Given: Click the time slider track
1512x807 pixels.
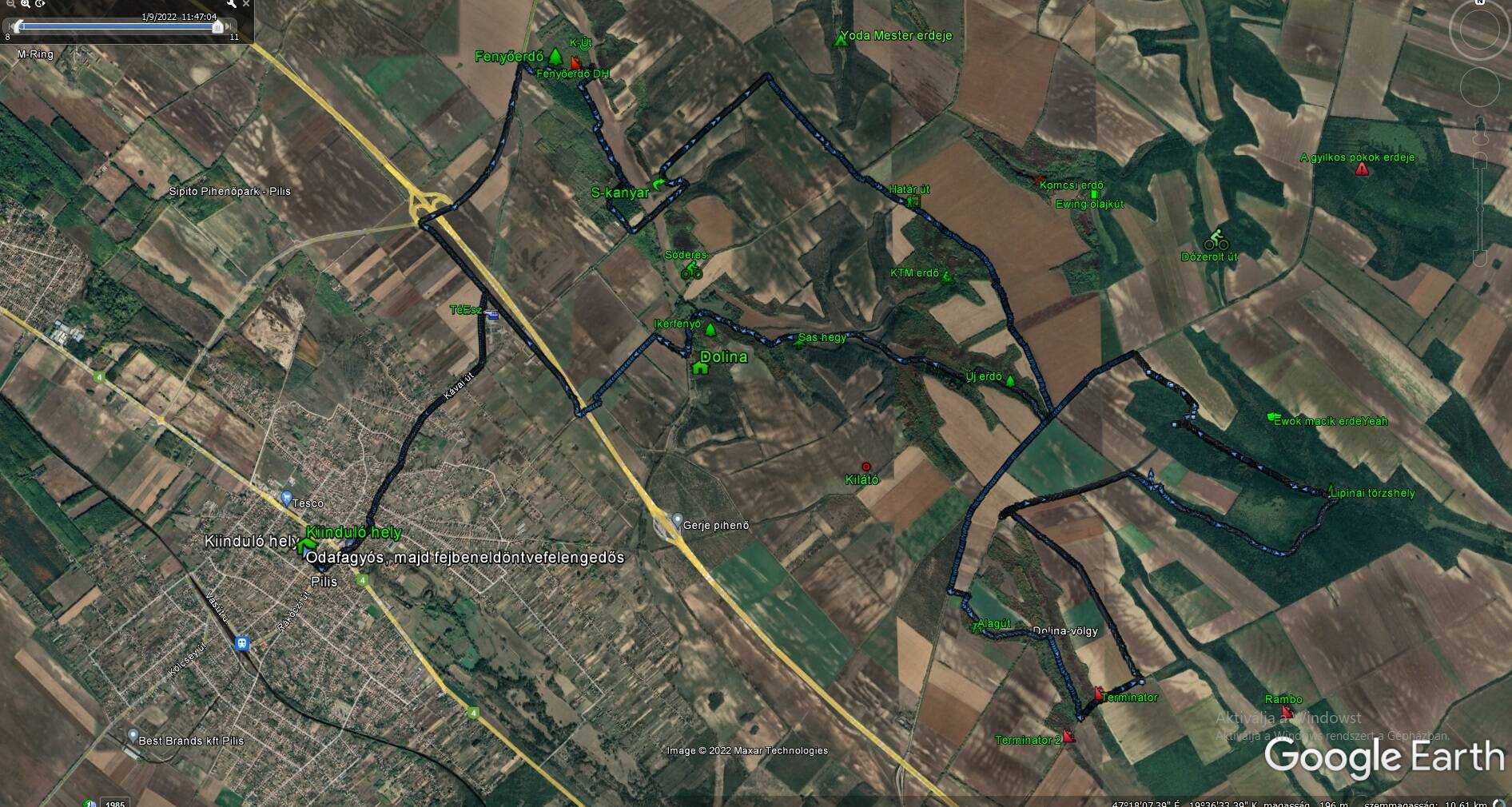Looking at the screenshot, I should (x=120, y=27).
